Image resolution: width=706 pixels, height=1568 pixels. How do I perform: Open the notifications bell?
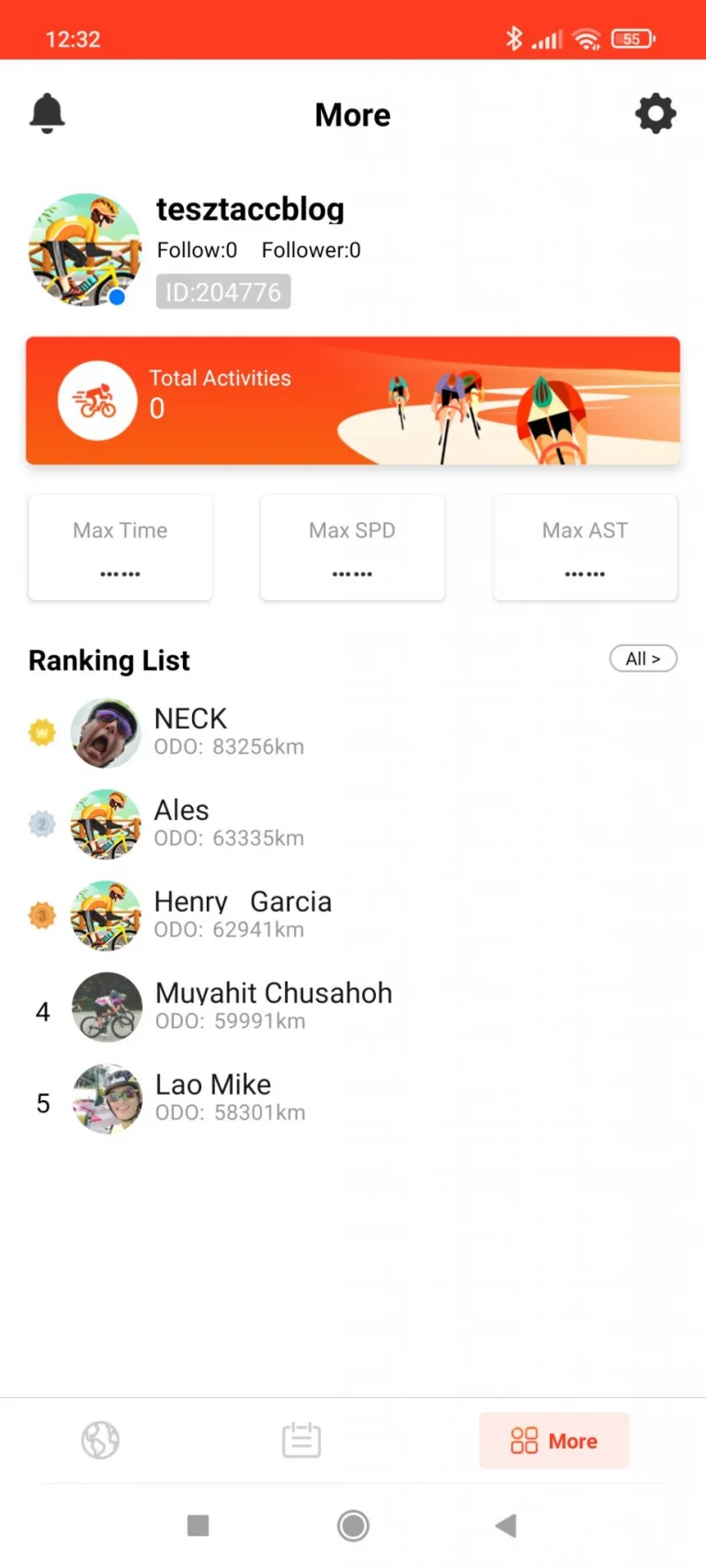pyautogui.click(x=47, y=114)
